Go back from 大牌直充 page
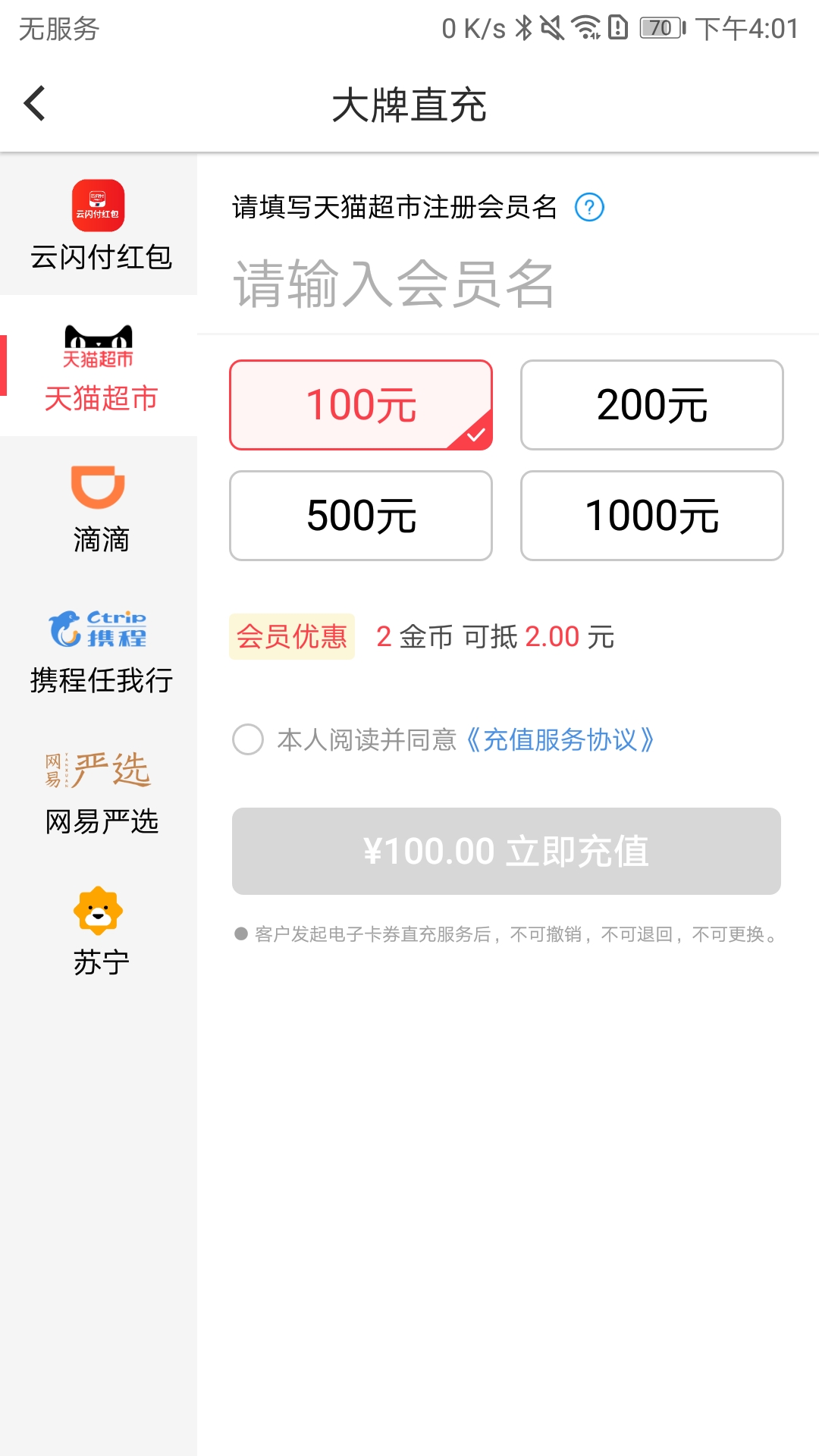The width and height of the screenshot is (819, 1456). click(x=35, y=104)
